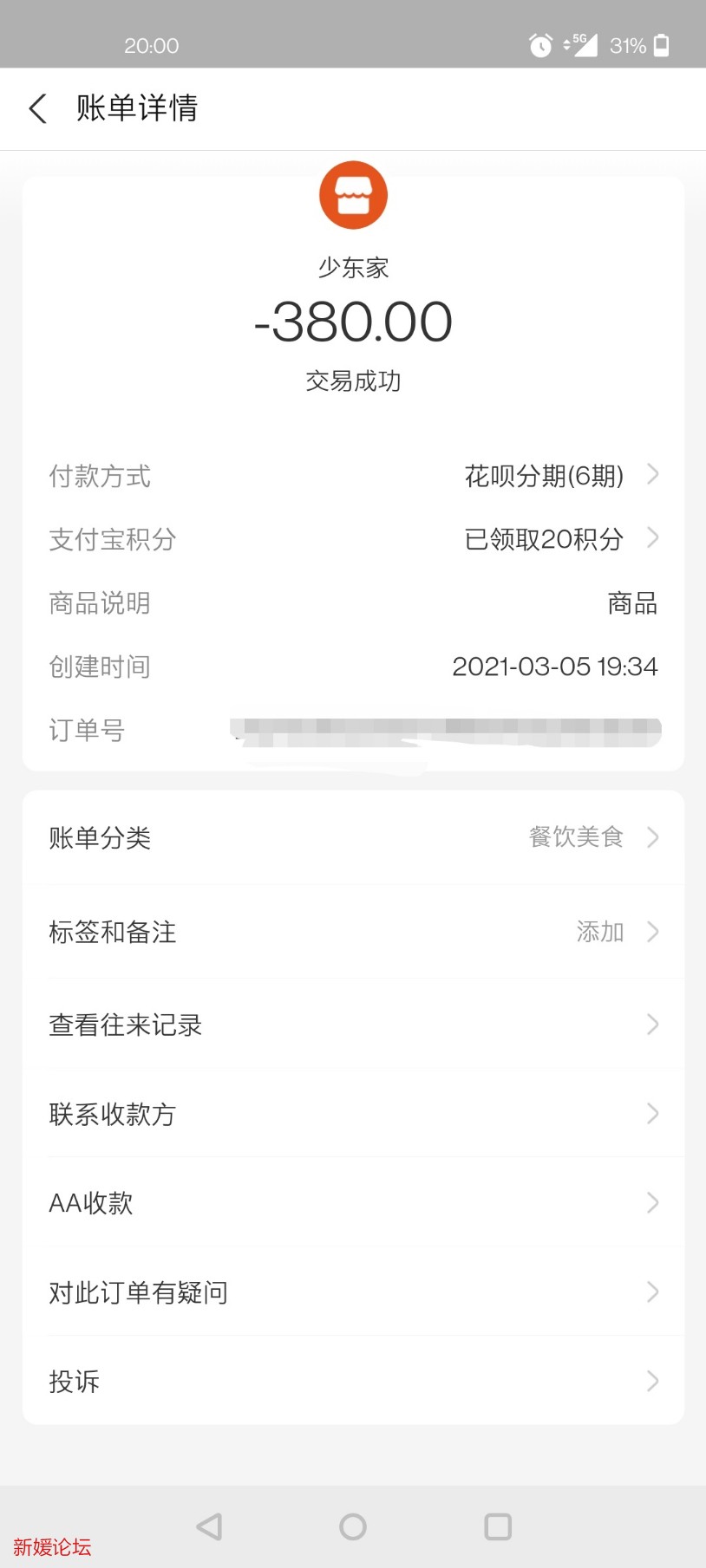This screenshot has height=1568, width=706.
Task: Tap the 5G signal icon in status bar
Action: (583, 43)
